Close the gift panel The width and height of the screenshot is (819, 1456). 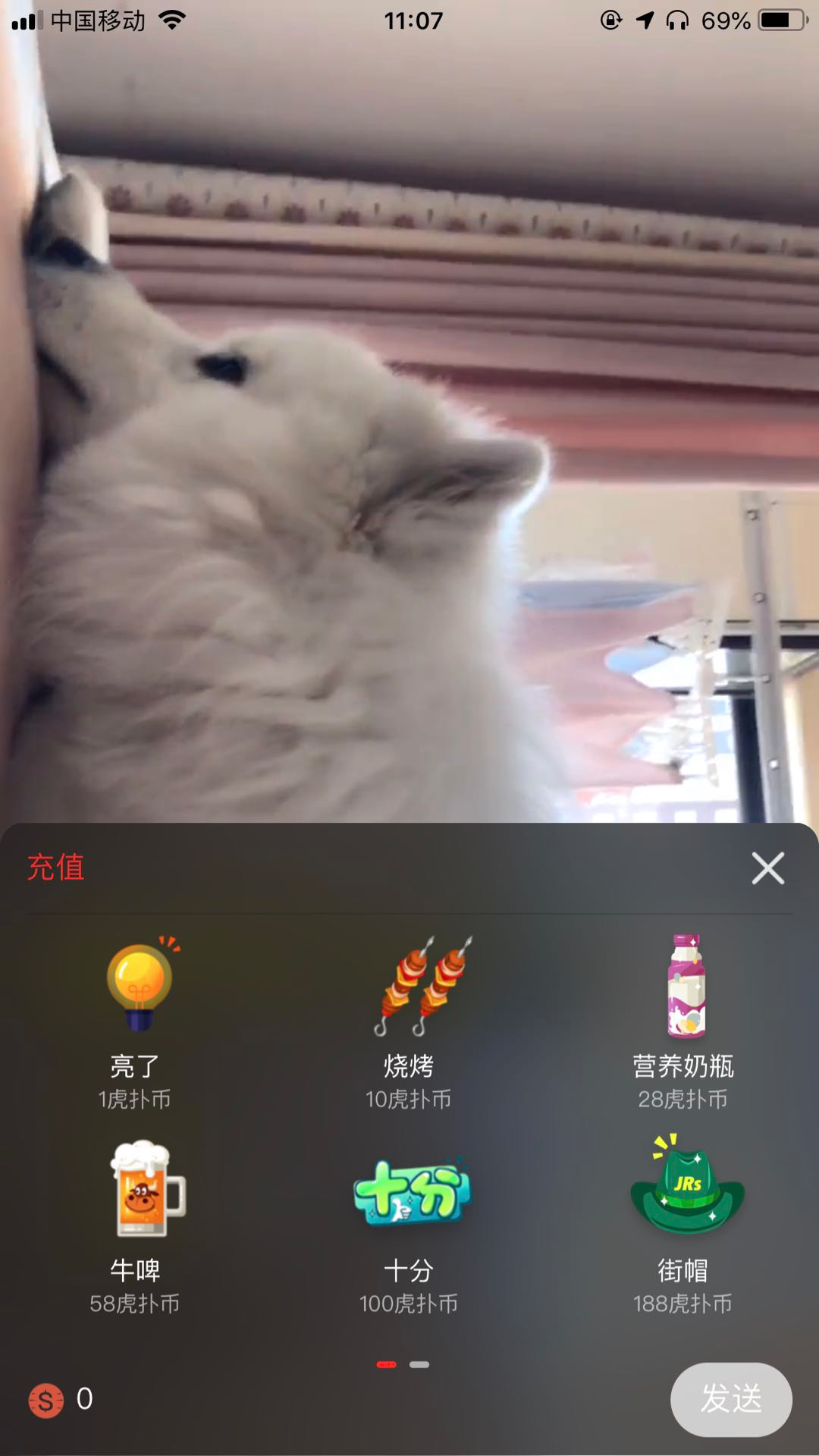click(767, 868)
